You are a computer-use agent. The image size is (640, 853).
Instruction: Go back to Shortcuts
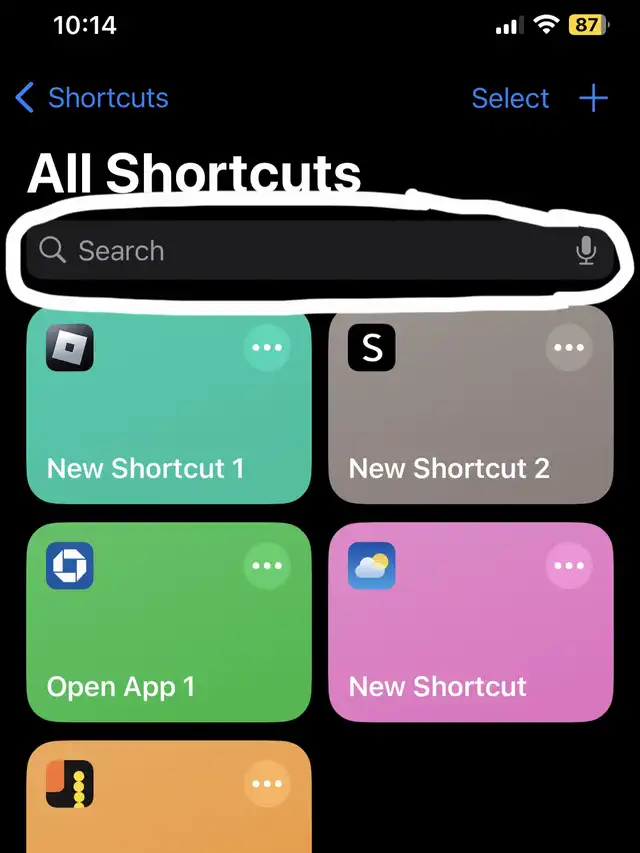click(92, 98)
